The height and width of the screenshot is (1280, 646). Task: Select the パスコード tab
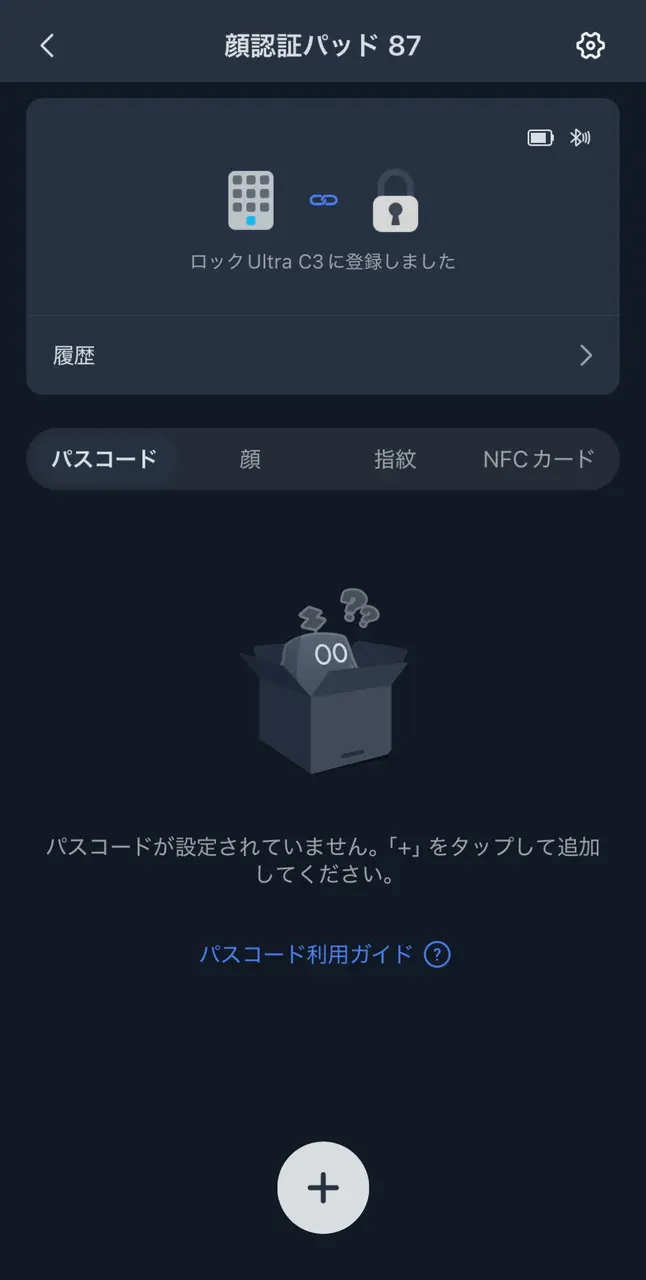click(x=104, y=459)
